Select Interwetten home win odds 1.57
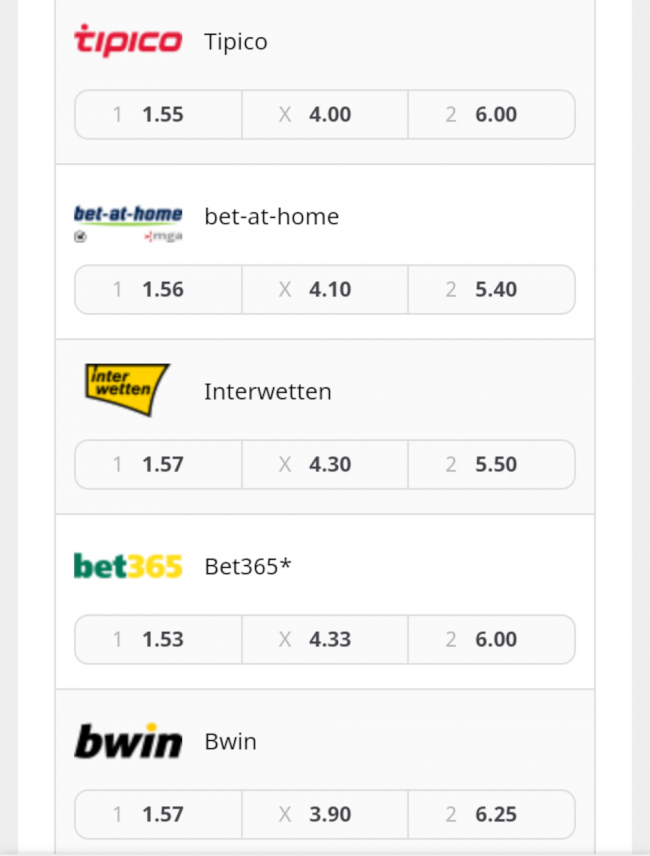The height and width of the screenshot is (856, 650). pos(158,465)
